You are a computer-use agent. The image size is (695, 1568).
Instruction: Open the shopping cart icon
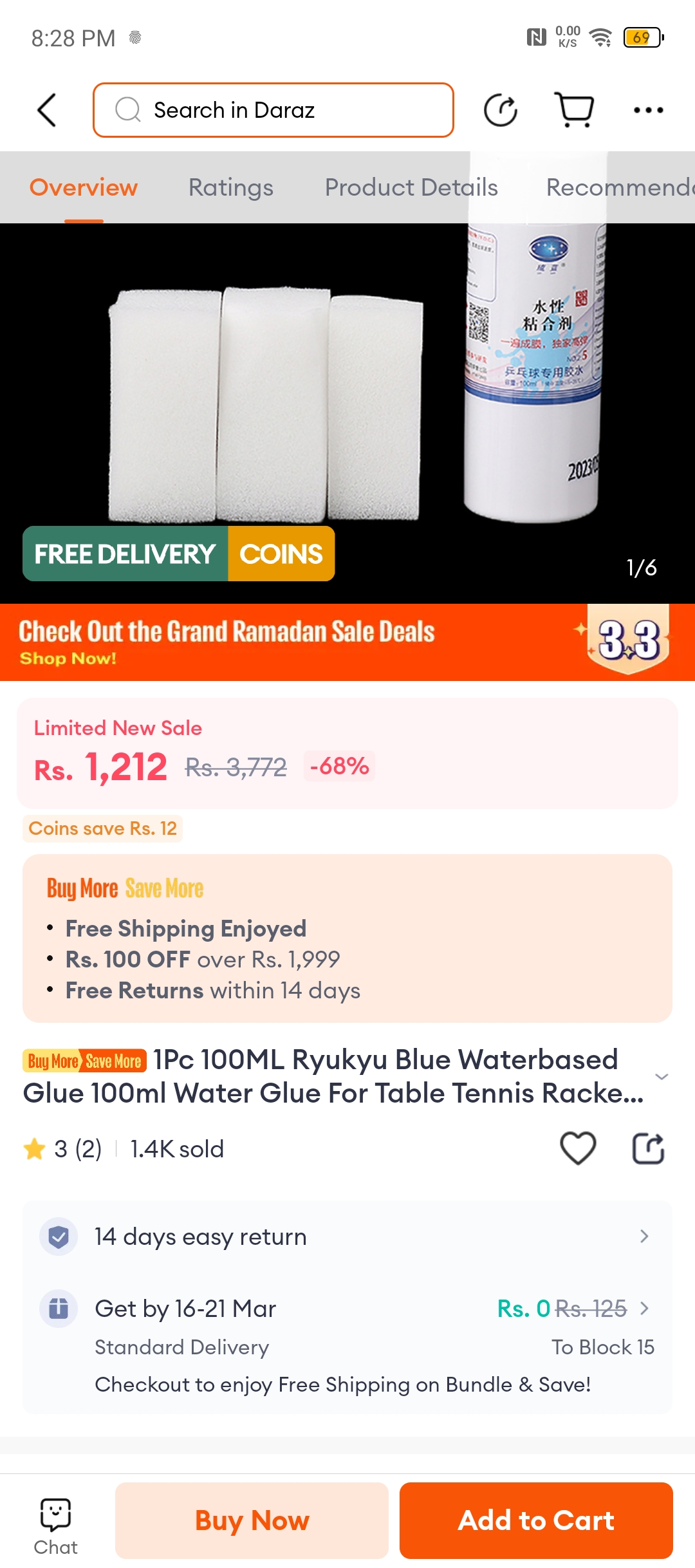click(x=574, y=110)
